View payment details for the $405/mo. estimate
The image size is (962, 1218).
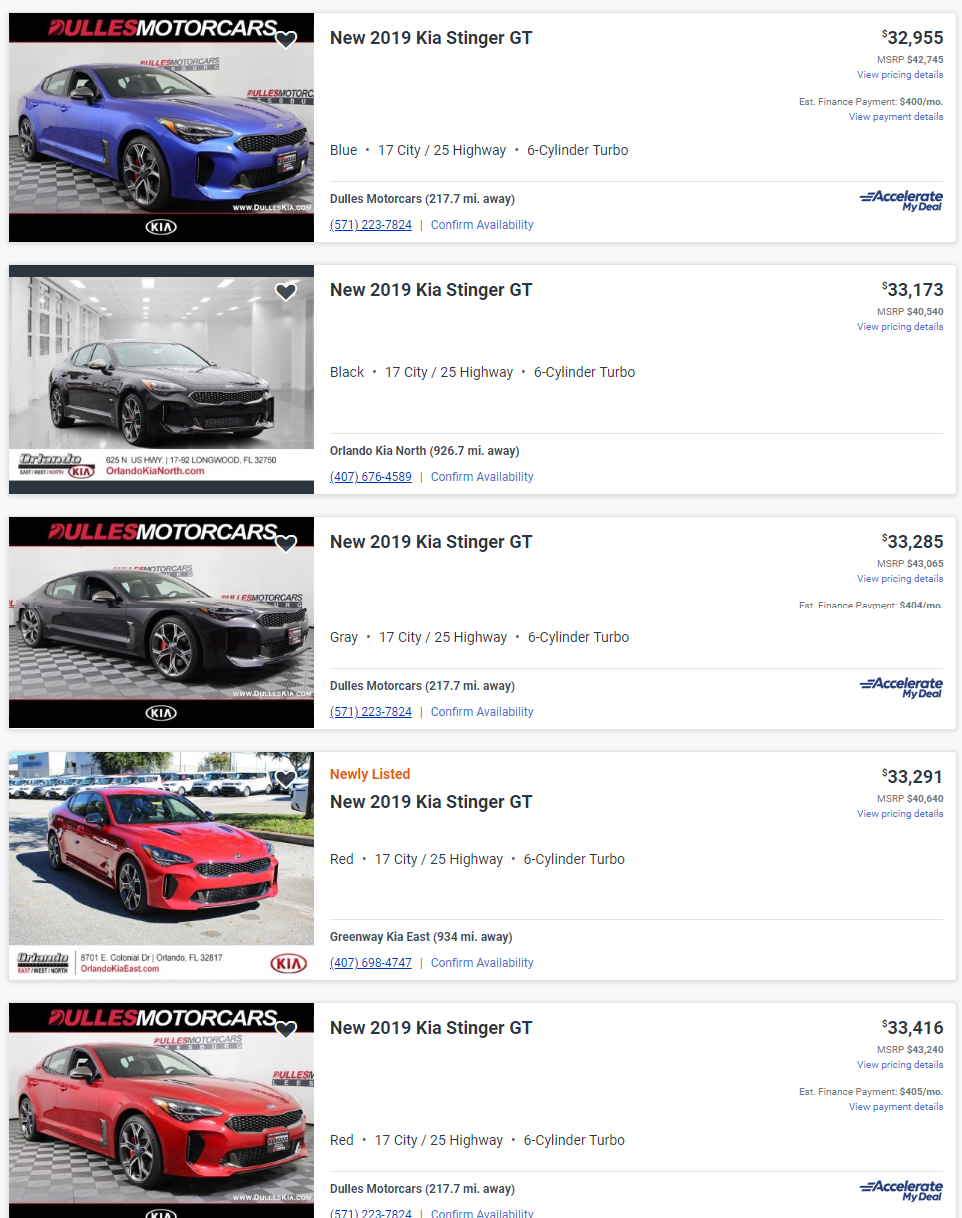click(x=895, y=1107)
